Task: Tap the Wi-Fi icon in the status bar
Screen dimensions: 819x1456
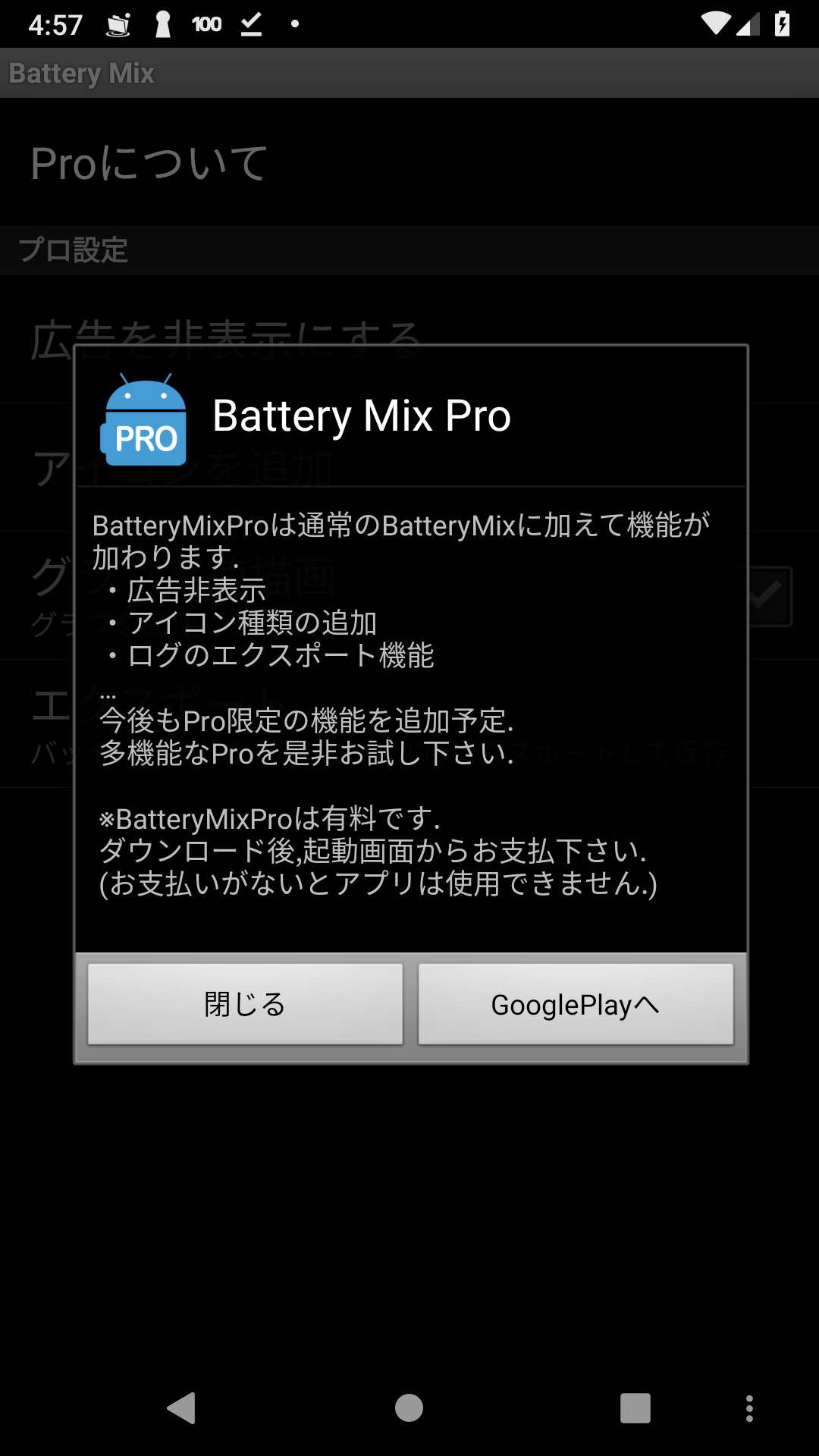Action: 716,23
